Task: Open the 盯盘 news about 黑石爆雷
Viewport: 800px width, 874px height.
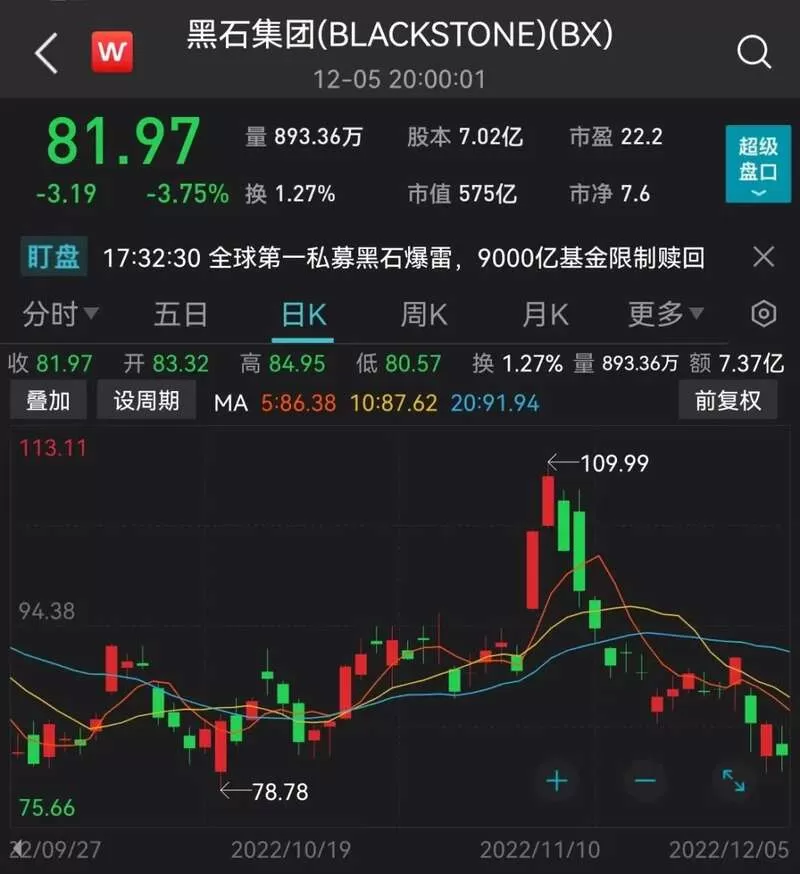Action: [404, 258]
